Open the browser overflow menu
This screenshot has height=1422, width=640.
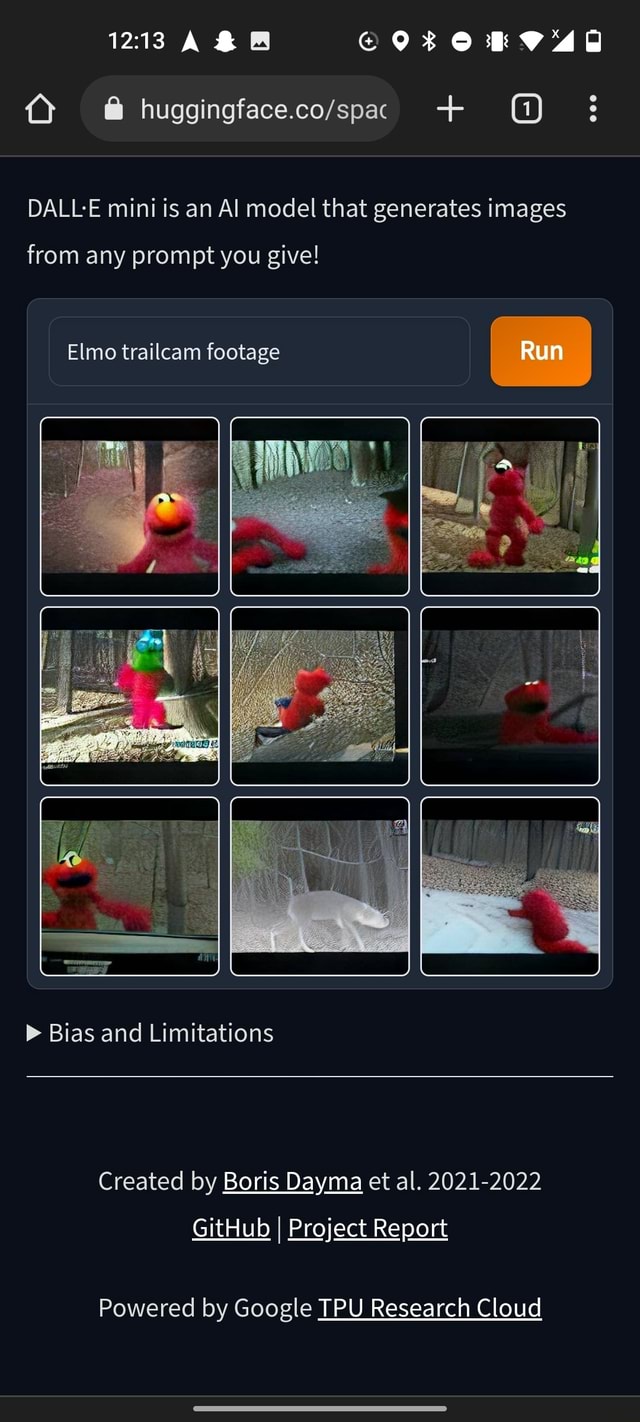pos(593,108)
